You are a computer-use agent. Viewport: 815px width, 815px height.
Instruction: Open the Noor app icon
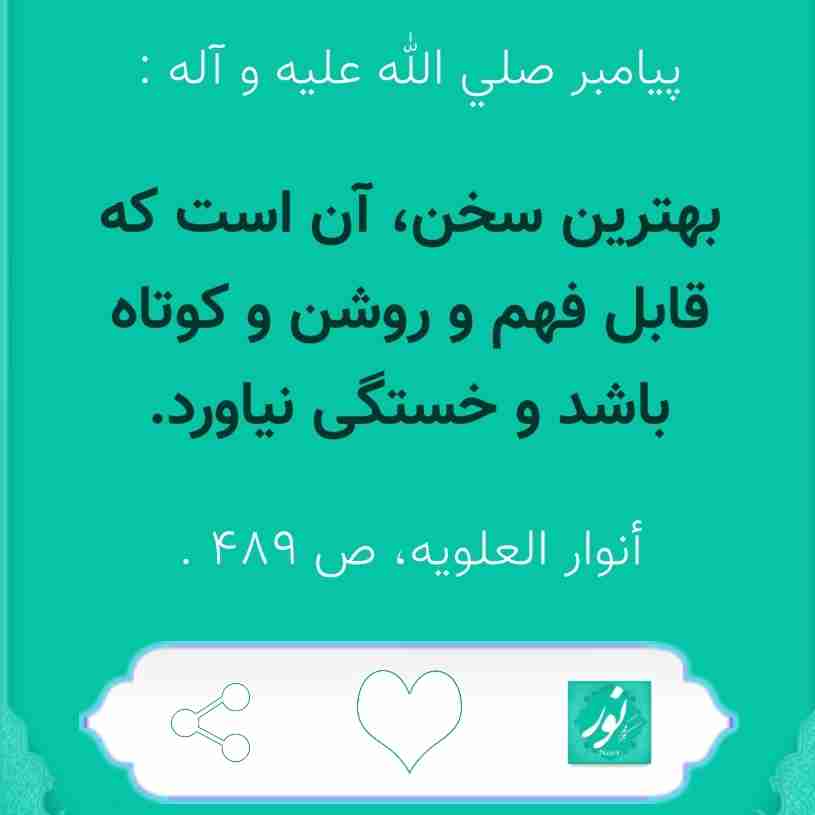(x=608, y=722)
